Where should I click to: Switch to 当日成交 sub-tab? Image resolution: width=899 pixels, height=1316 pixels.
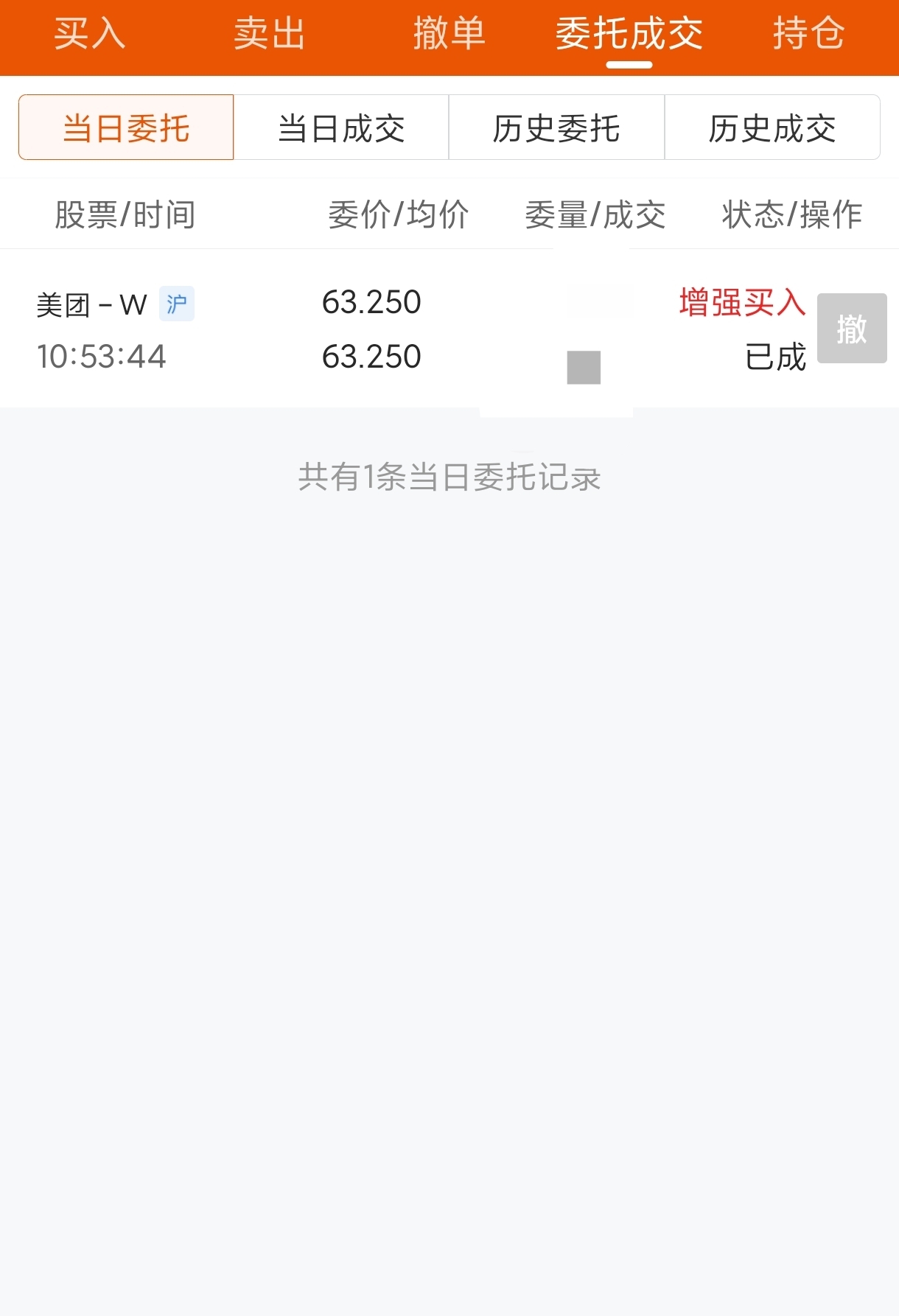point(341,127)
